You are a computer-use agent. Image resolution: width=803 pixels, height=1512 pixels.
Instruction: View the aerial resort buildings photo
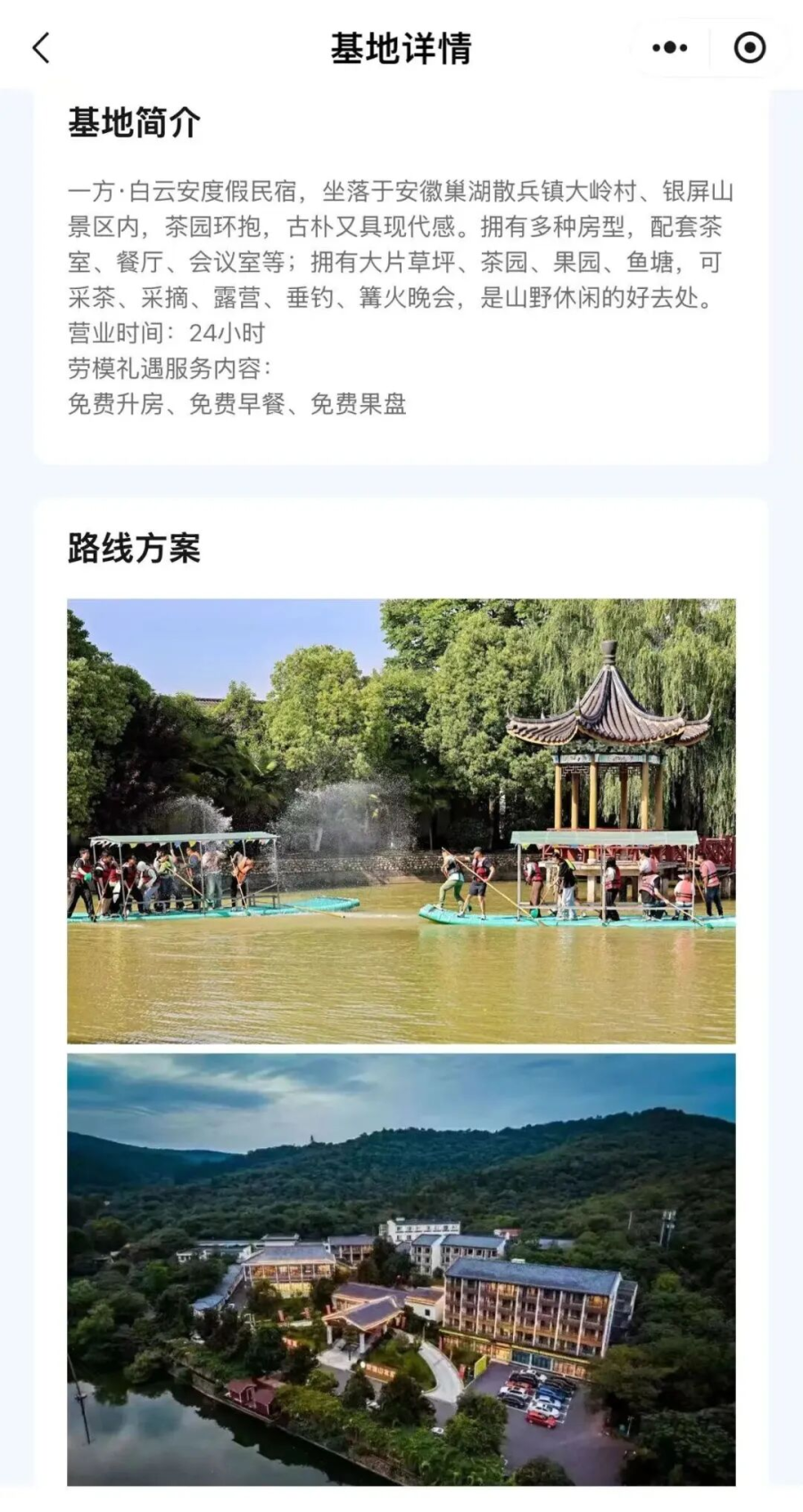point(401,1268)
